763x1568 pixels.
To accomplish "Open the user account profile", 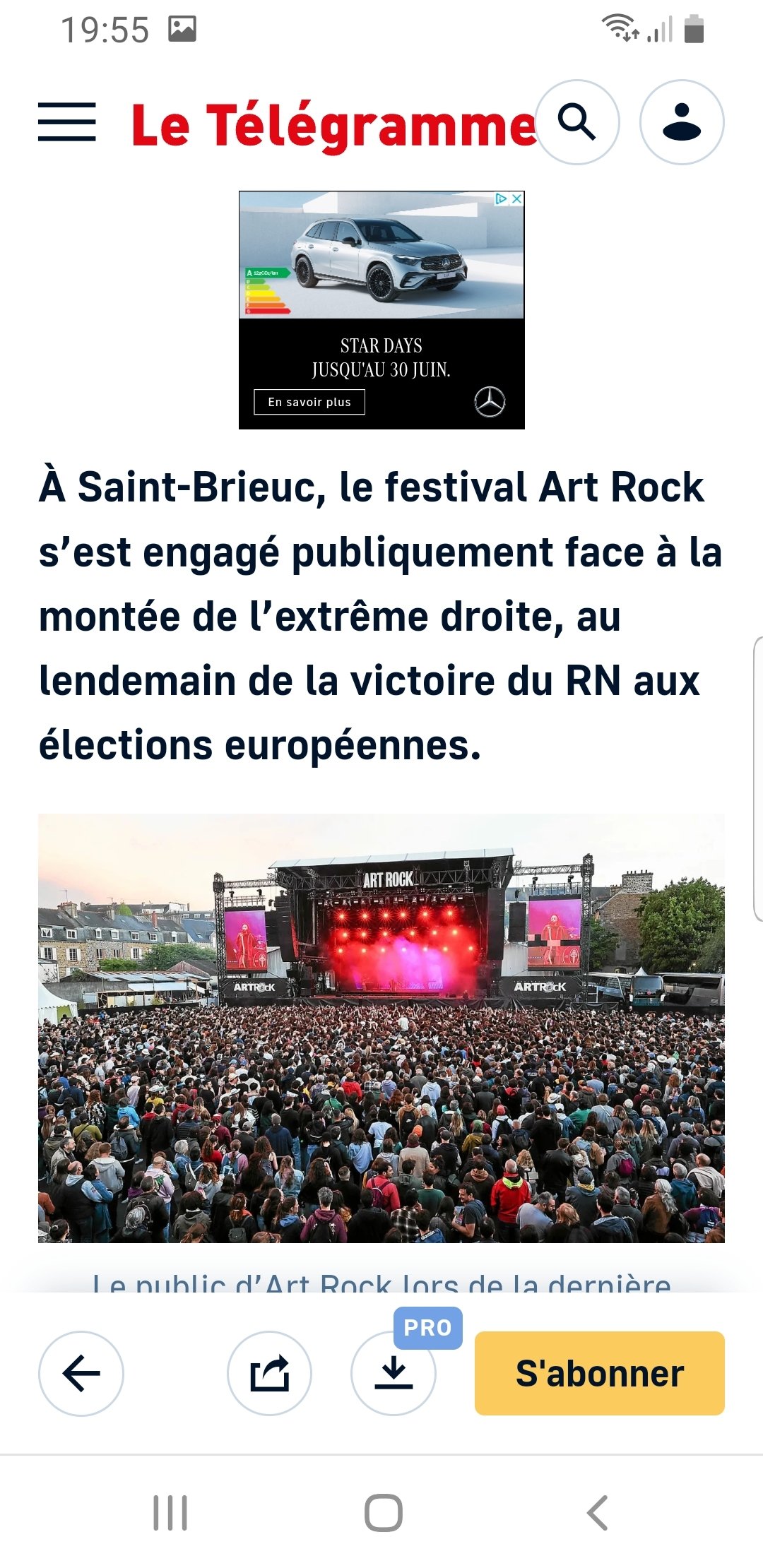I will coord(681,122).
